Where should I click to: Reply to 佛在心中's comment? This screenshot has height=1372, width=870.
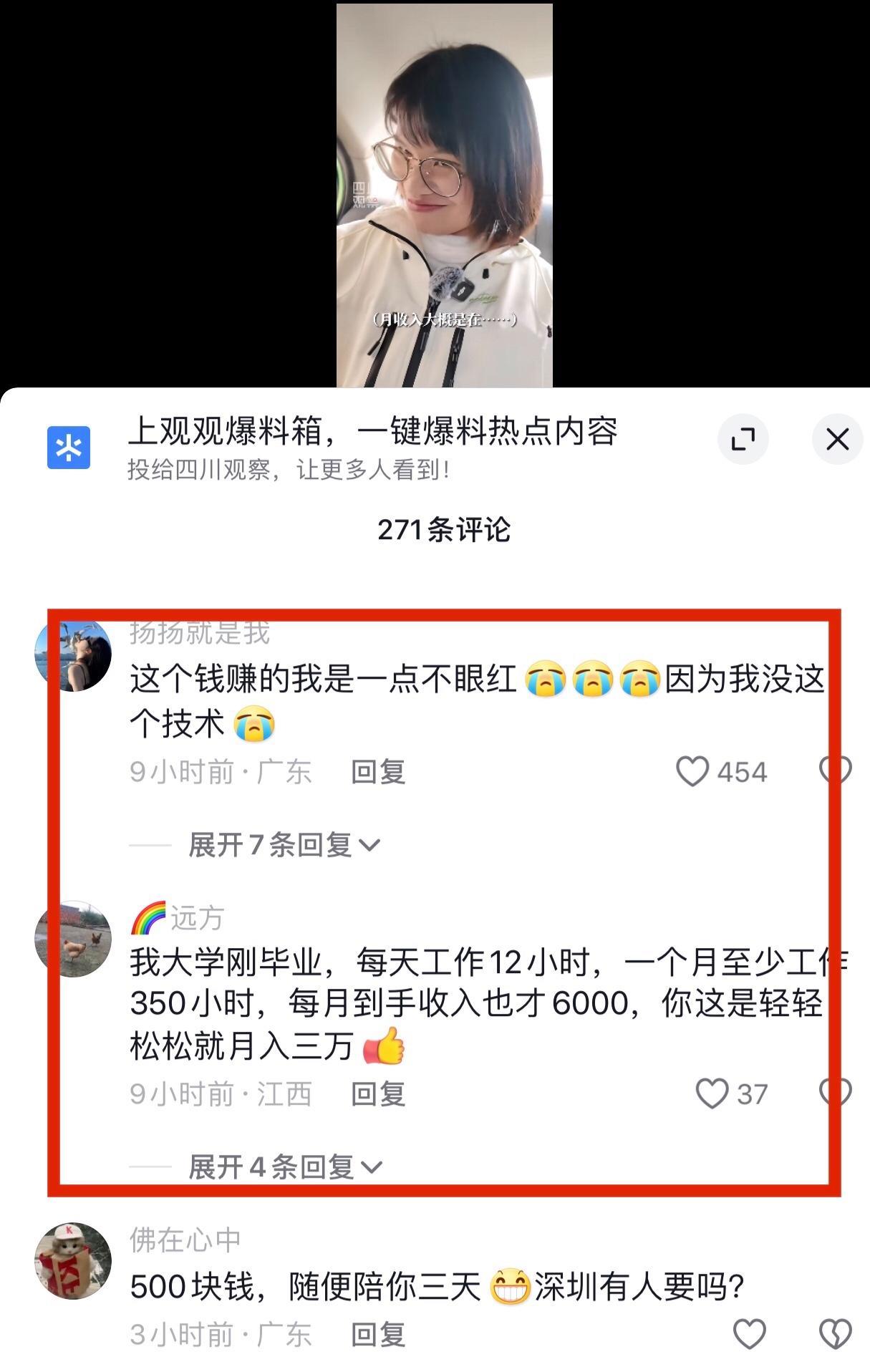378,1335
